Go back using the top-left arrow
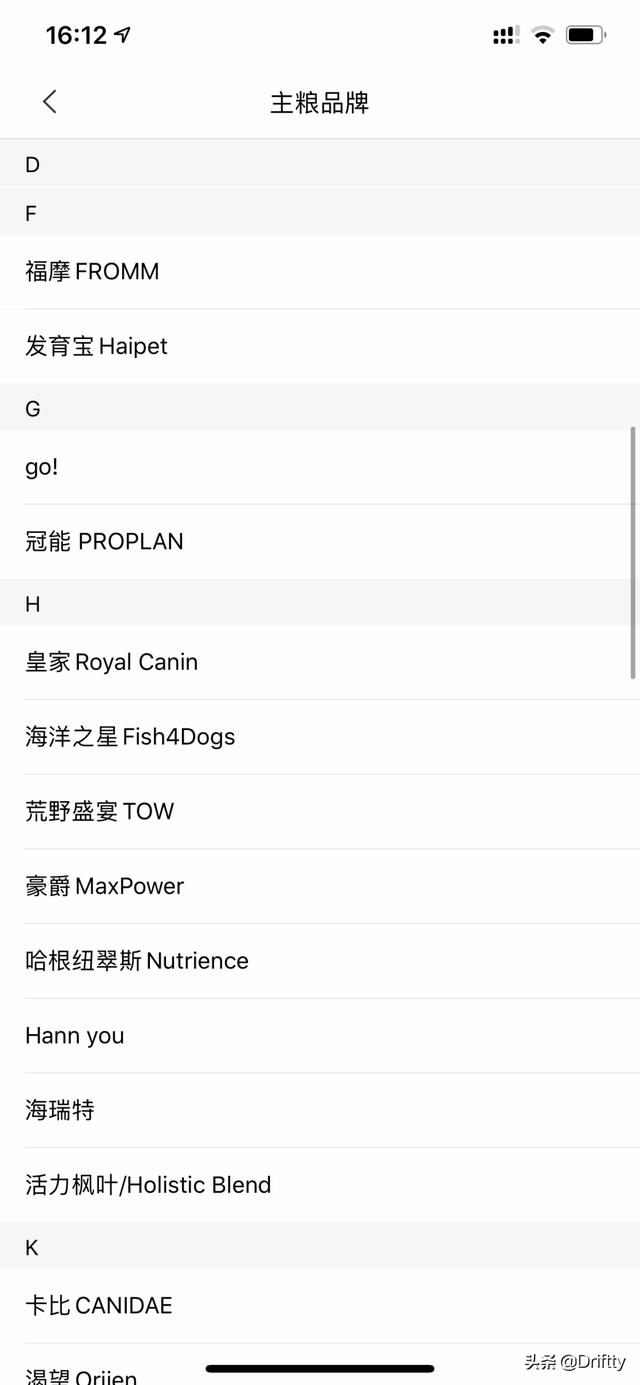Image resolution: width=640 pixels, height=1385 pixels. click(50, 102)
